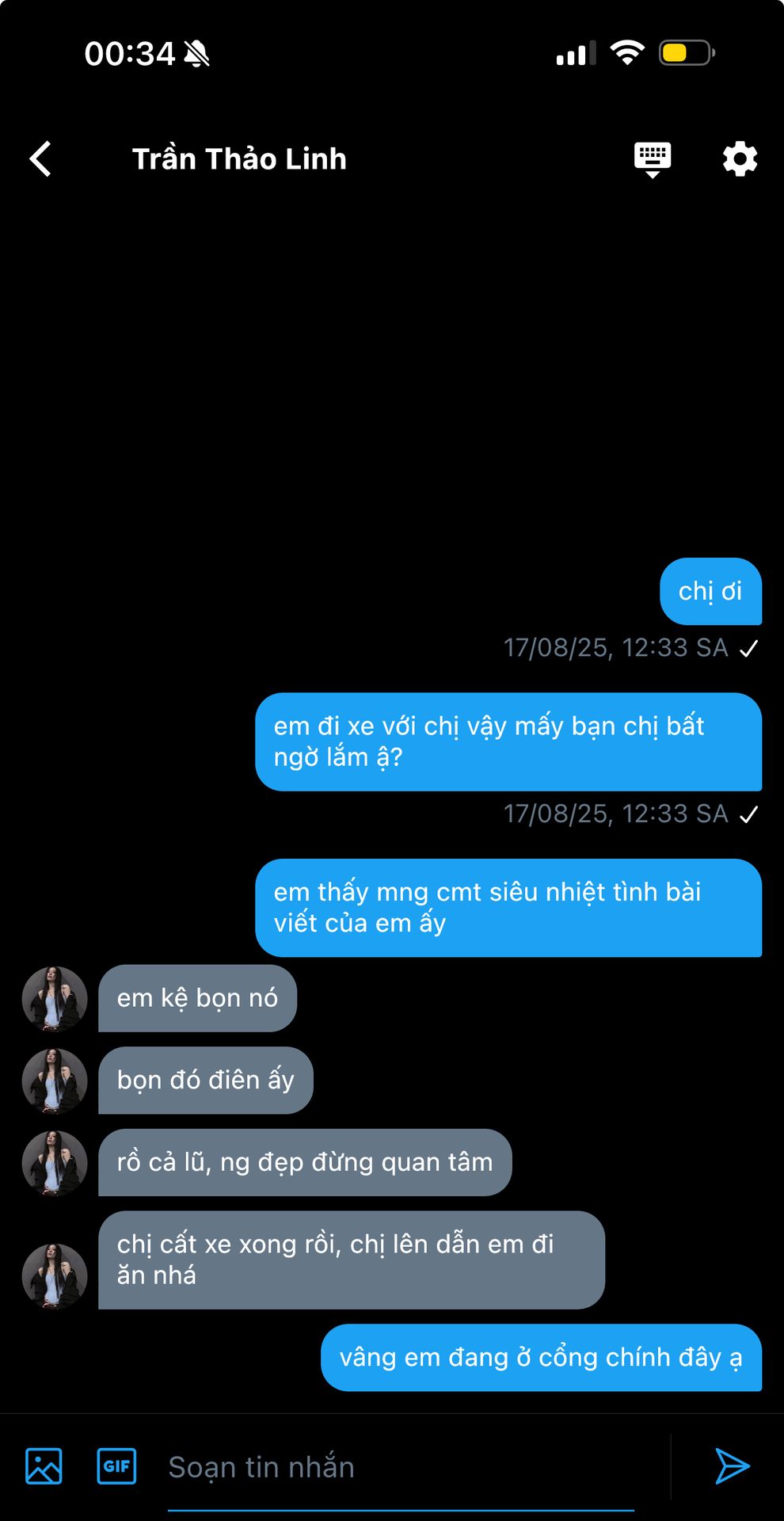
Task: Hide the keyboard with the keyboard icon
Action: [653, 159]
